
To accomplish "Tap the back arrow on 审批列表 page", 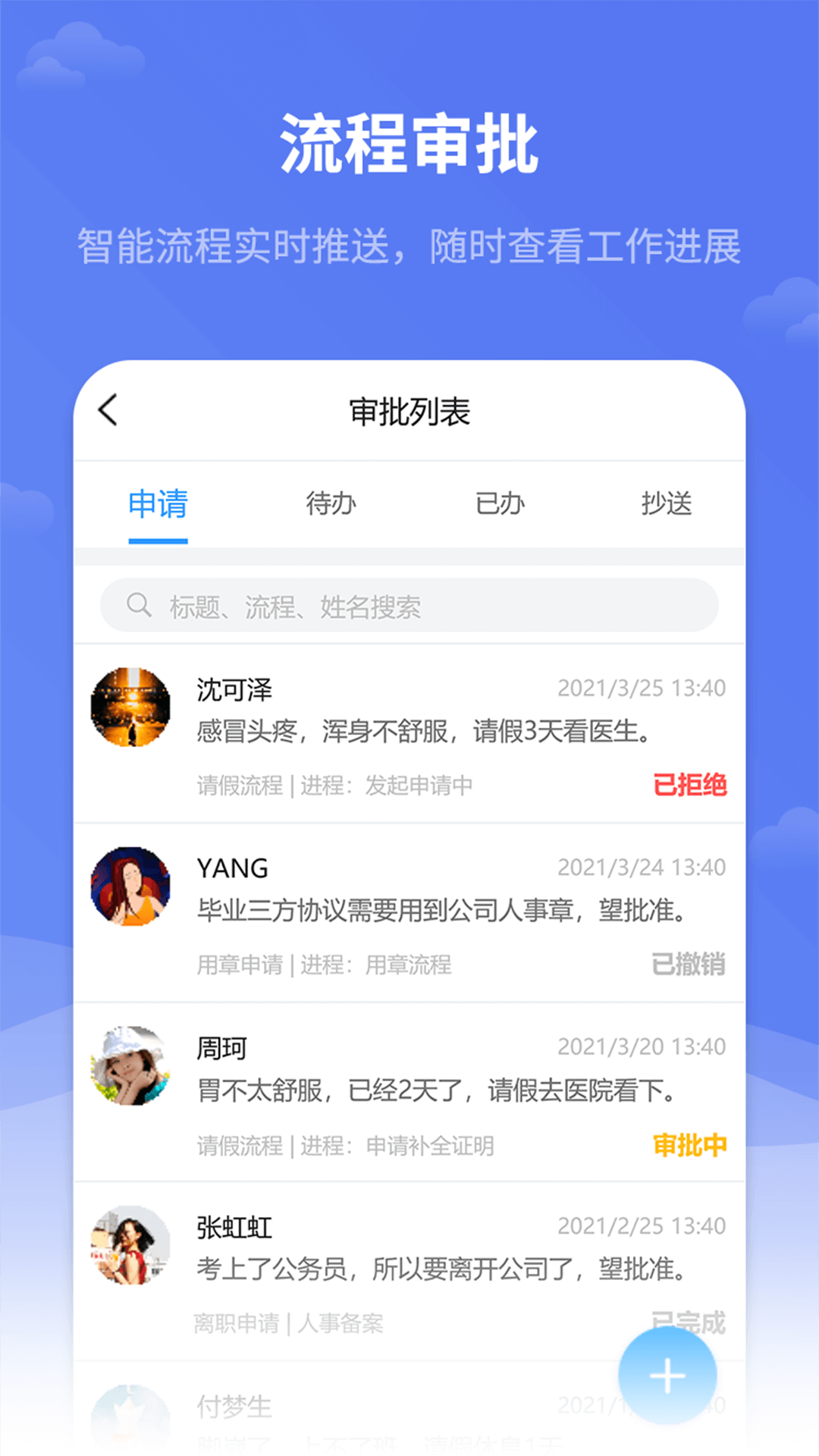I will click(107, 409).
